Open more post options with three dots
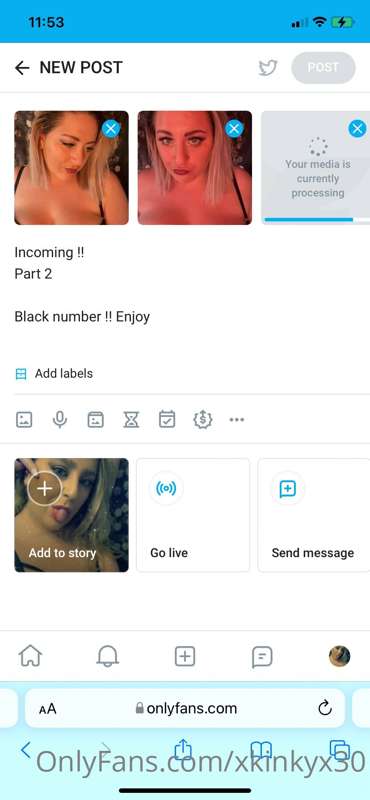Image resolution: width=370 pixels, height=800 pixels. tap(237, 420)
